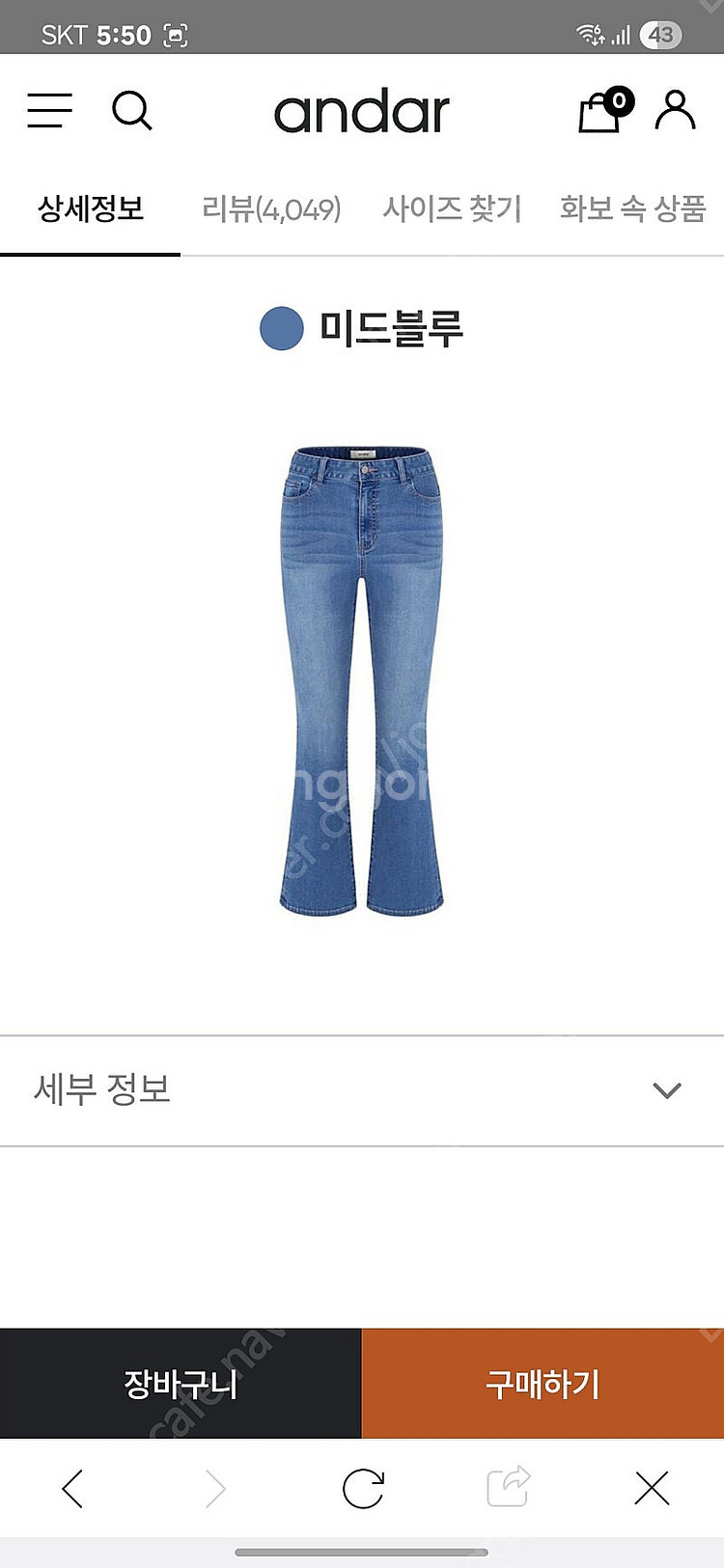Open the hamburger menu
724x1568 pixels.
49,111
